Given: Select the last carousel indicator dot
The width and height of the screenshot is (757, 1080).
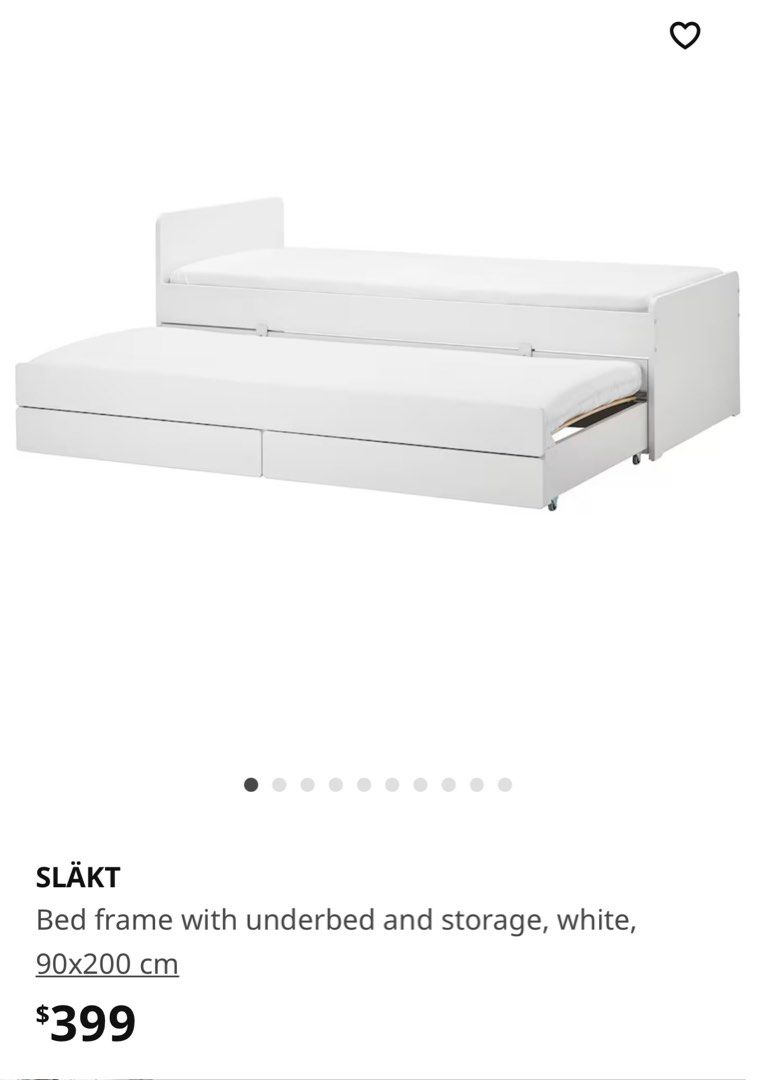Looking at the screenshot, I should pos(503,784).
